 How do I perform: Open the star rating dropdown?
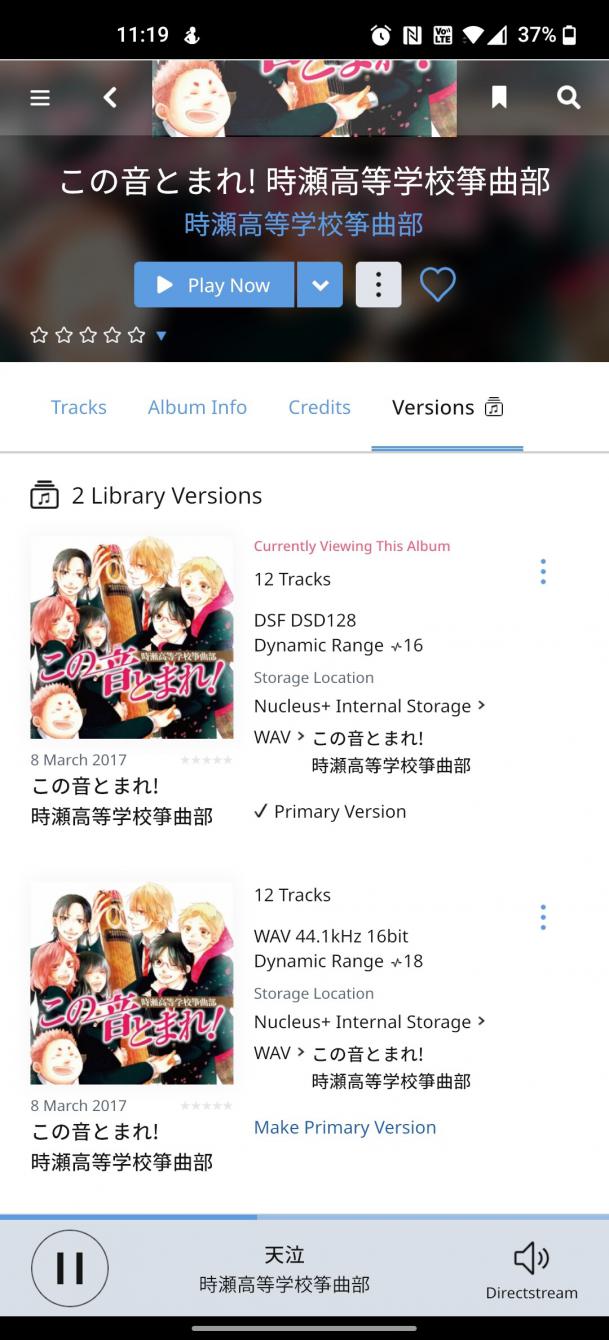coord(161,335)
